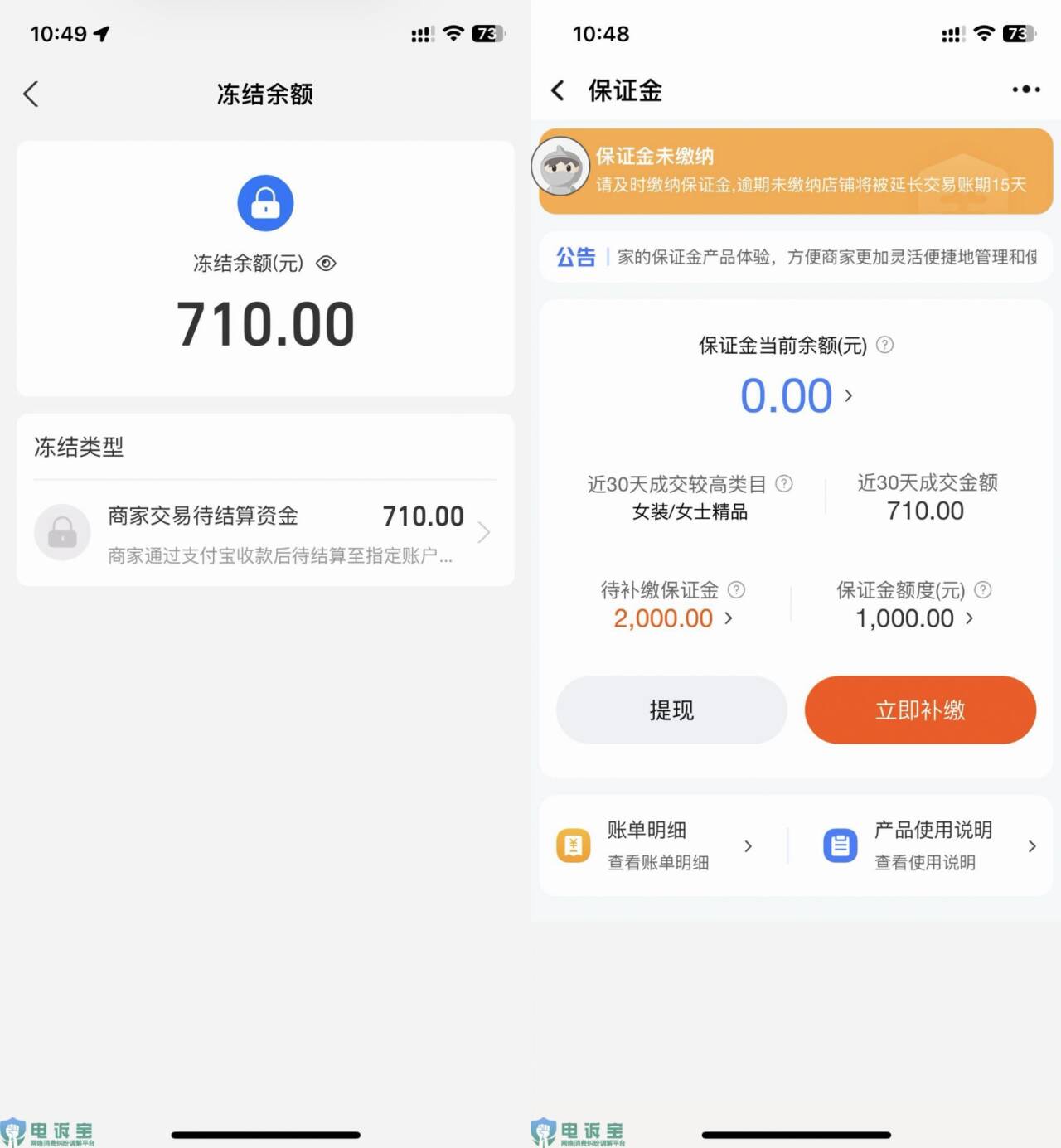The image size is (1061, 1148).
Task: Click the blue lock icon above 冻结余额
Action: point(264,201)
